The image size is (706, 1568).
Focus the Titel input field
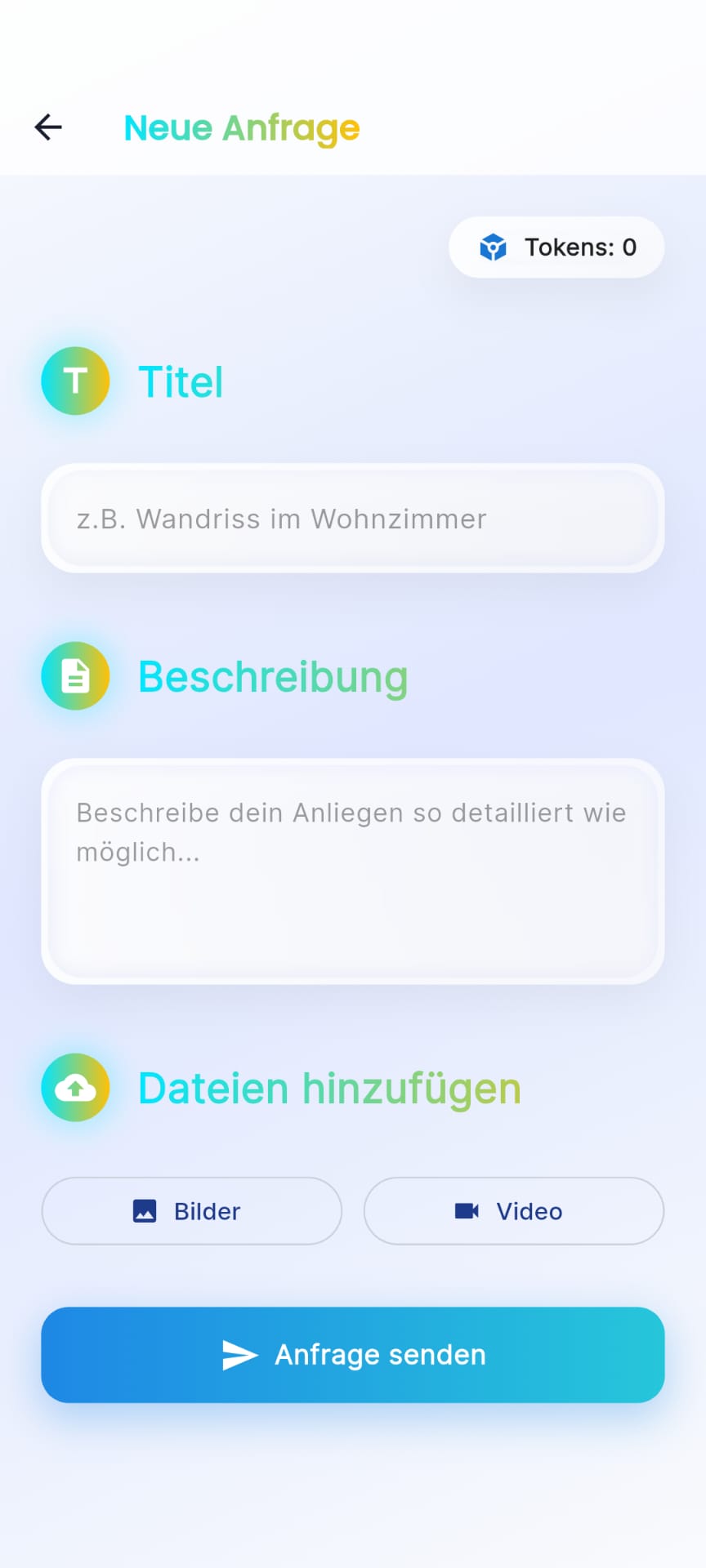click(353, 519)
